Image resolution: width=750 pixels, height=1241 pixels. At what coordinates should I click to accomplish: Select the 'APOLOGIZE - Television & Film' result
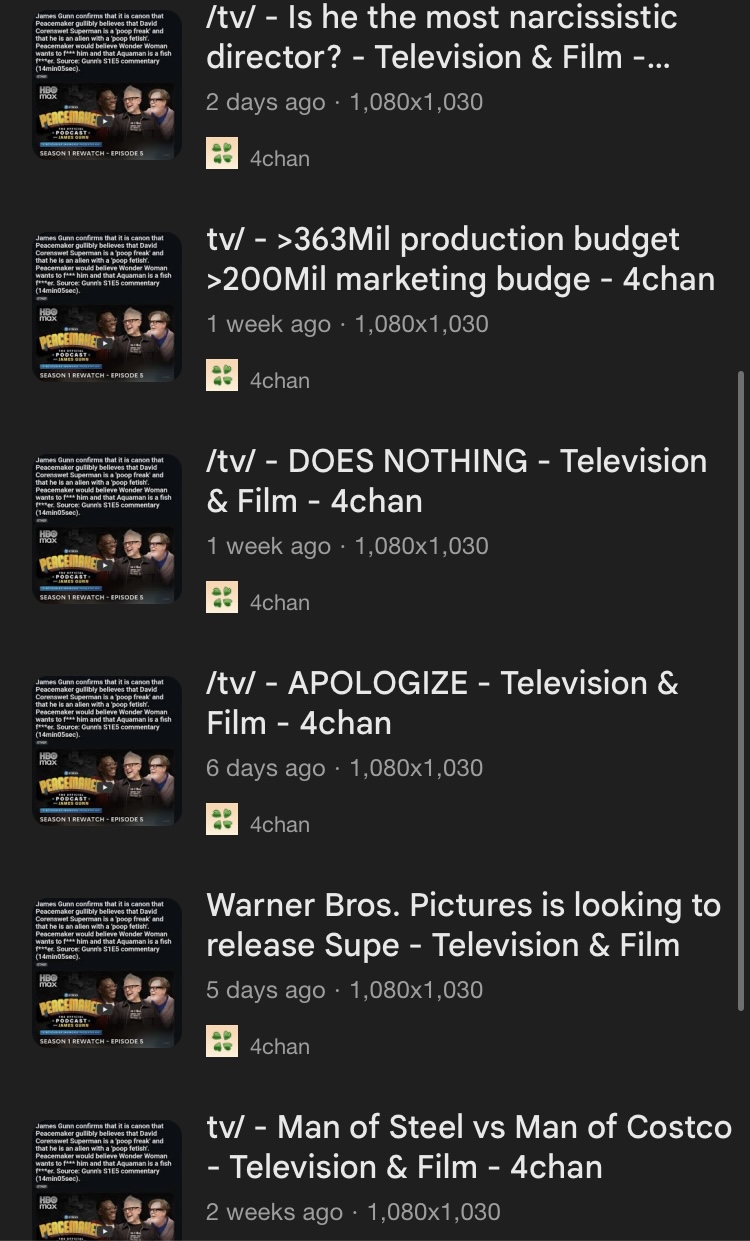pos(442,703)
